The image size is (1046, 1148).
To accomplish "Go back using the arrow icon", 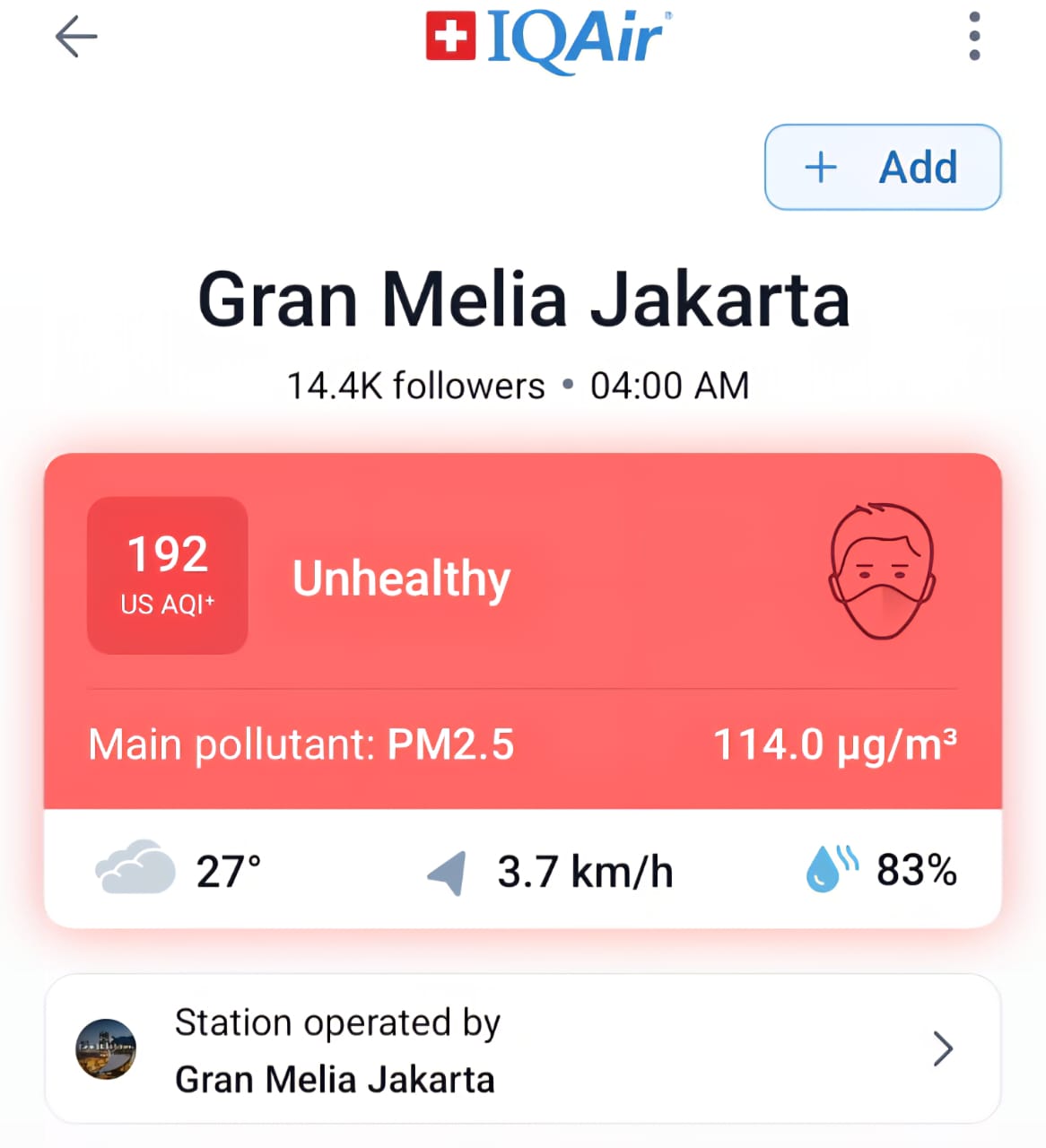I will [x=76, y=38].
